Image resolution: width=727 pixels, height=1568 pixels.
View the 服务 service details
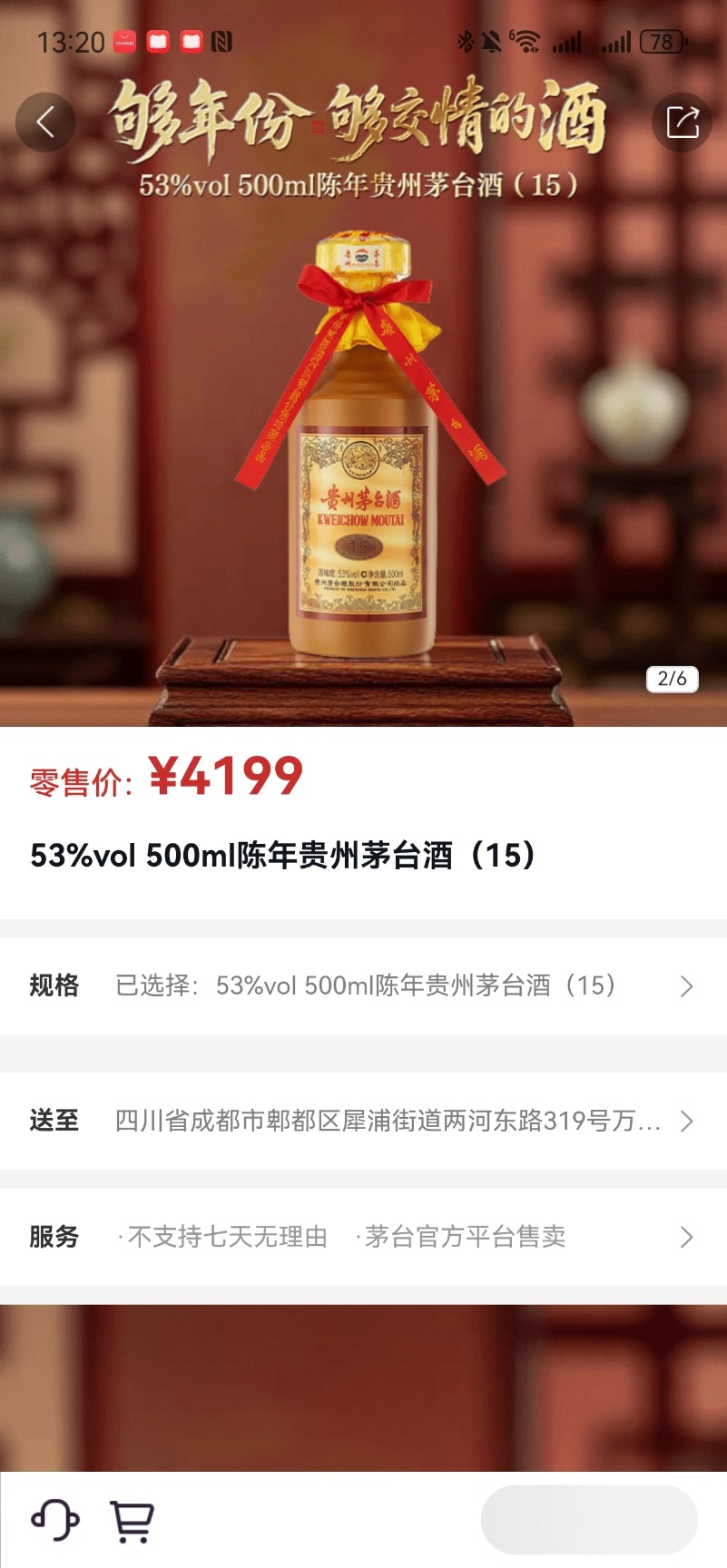coord(363,1237)
